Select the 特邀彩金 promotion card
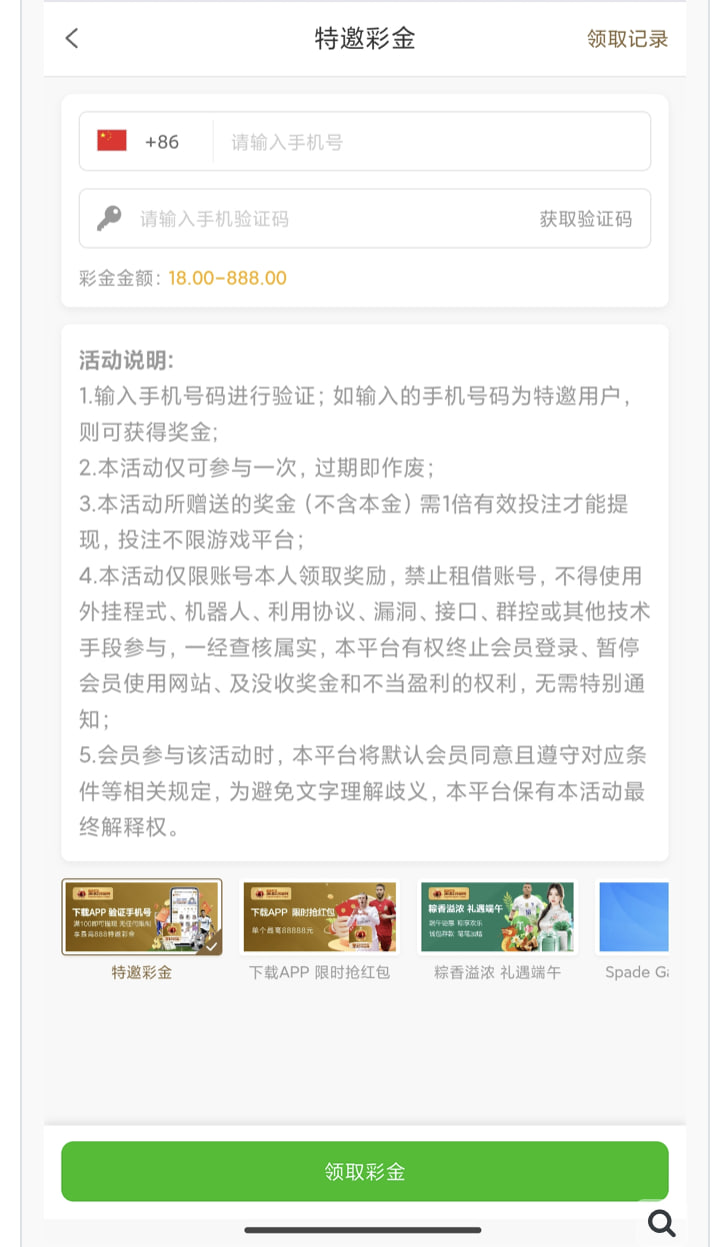The image size is (719, 1247). click(x=142, y=917)
